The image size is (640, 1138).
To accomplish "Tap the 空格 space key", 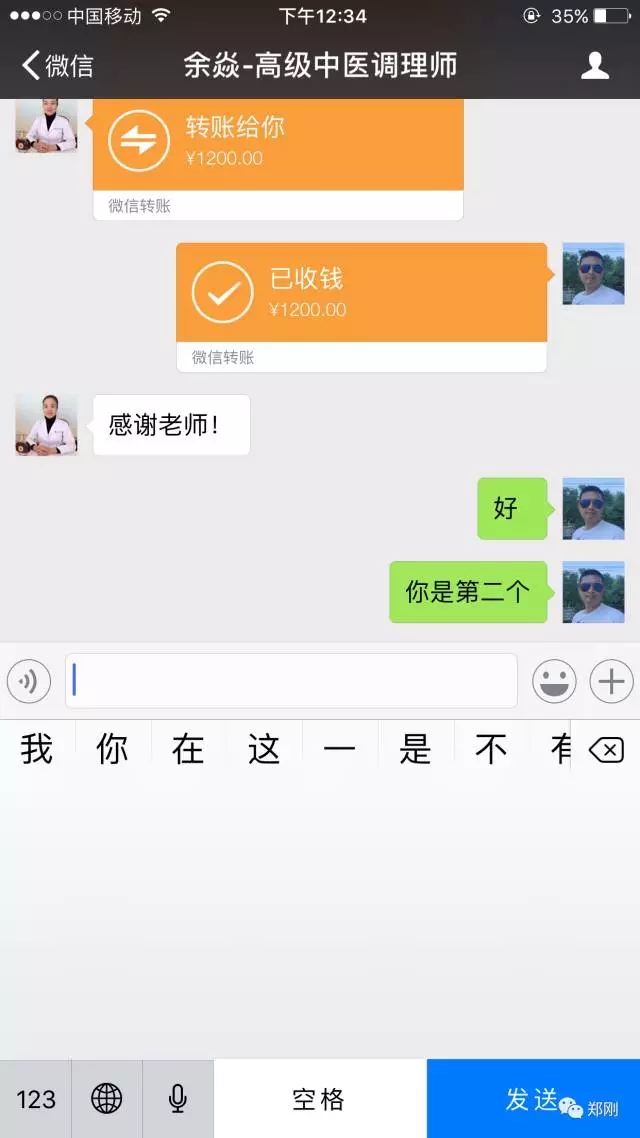I will tap(320, 1099).
